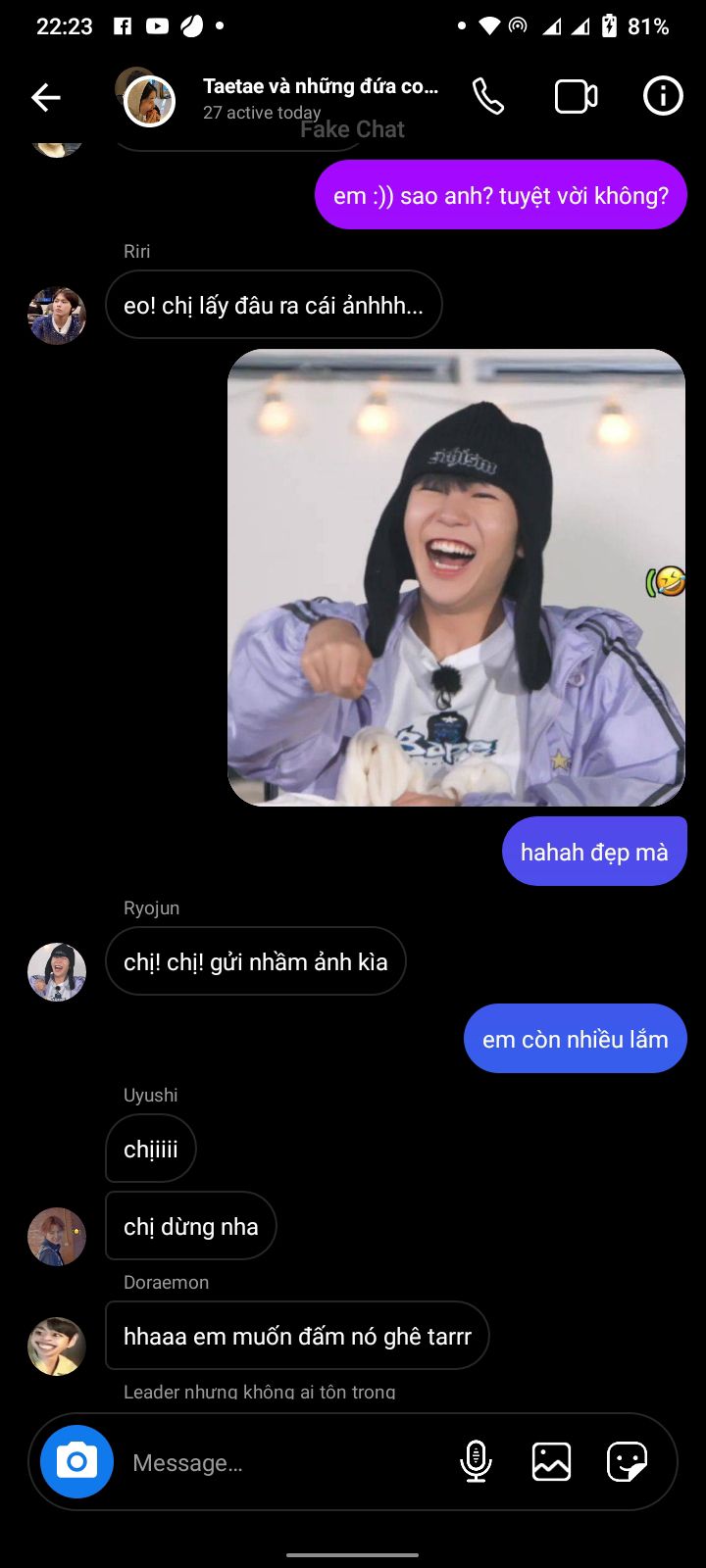706x1568 pixels.
Task: Focus the Message text field
Action: coord(284,1462)
